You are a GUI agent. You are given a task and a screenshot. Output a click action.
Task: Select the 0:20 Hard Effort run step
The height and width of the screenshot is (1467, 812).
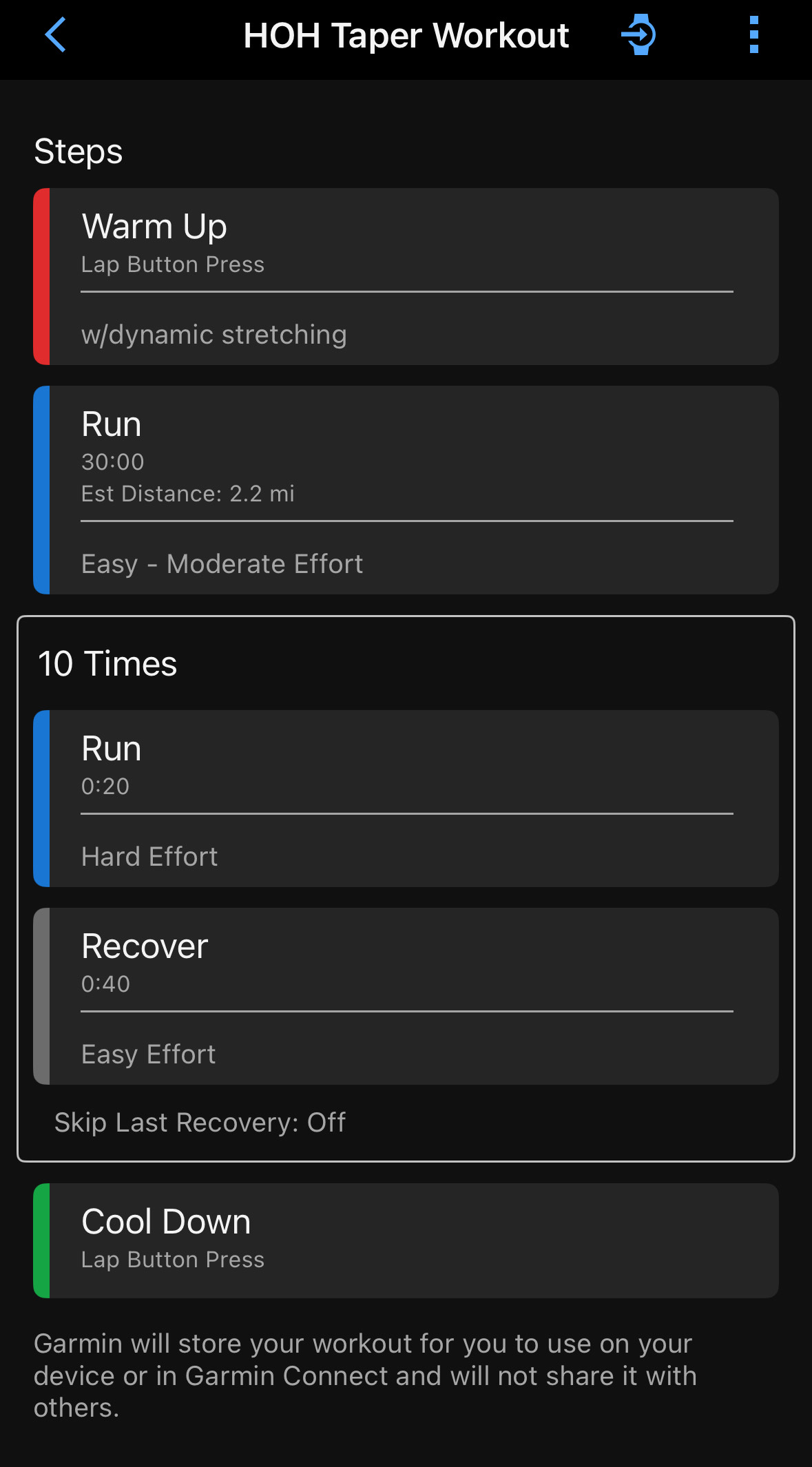pos(406,798)
